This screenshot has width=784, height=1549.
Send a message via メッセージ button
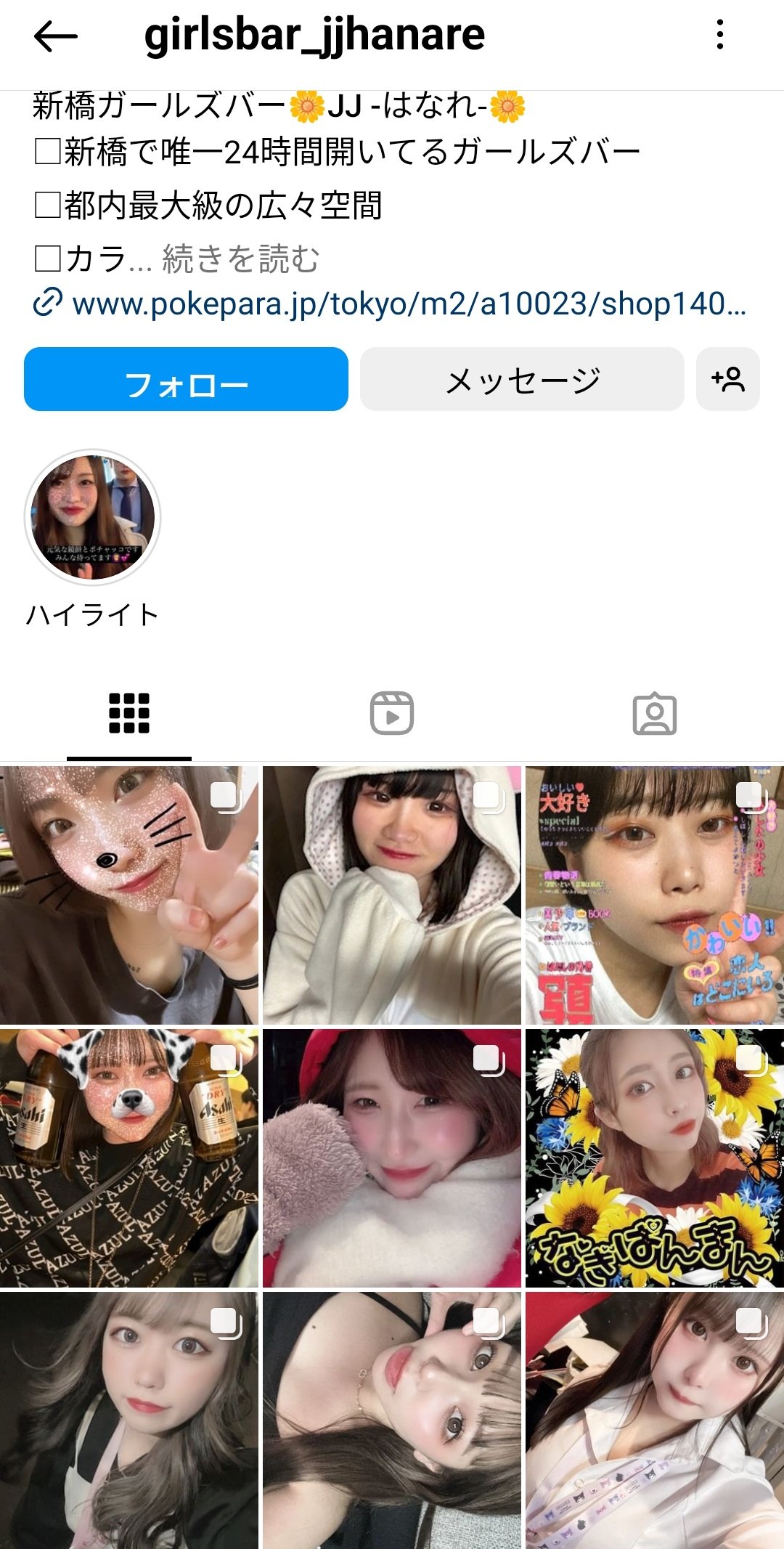(x=522, y=379)
